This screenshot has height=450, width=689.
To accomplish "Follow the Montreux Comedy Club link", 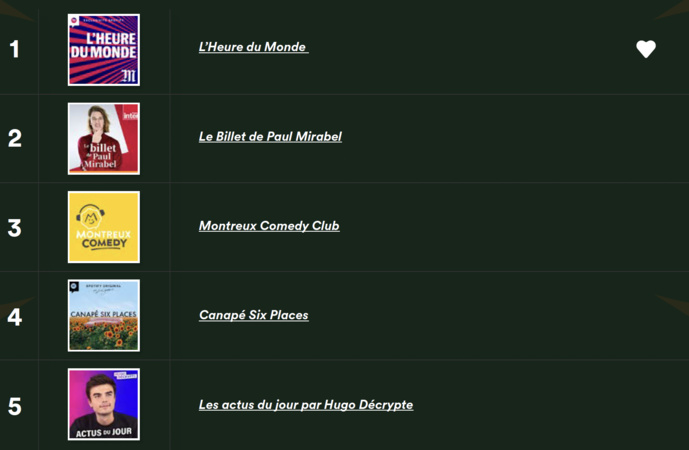I will tap(269, 226).
